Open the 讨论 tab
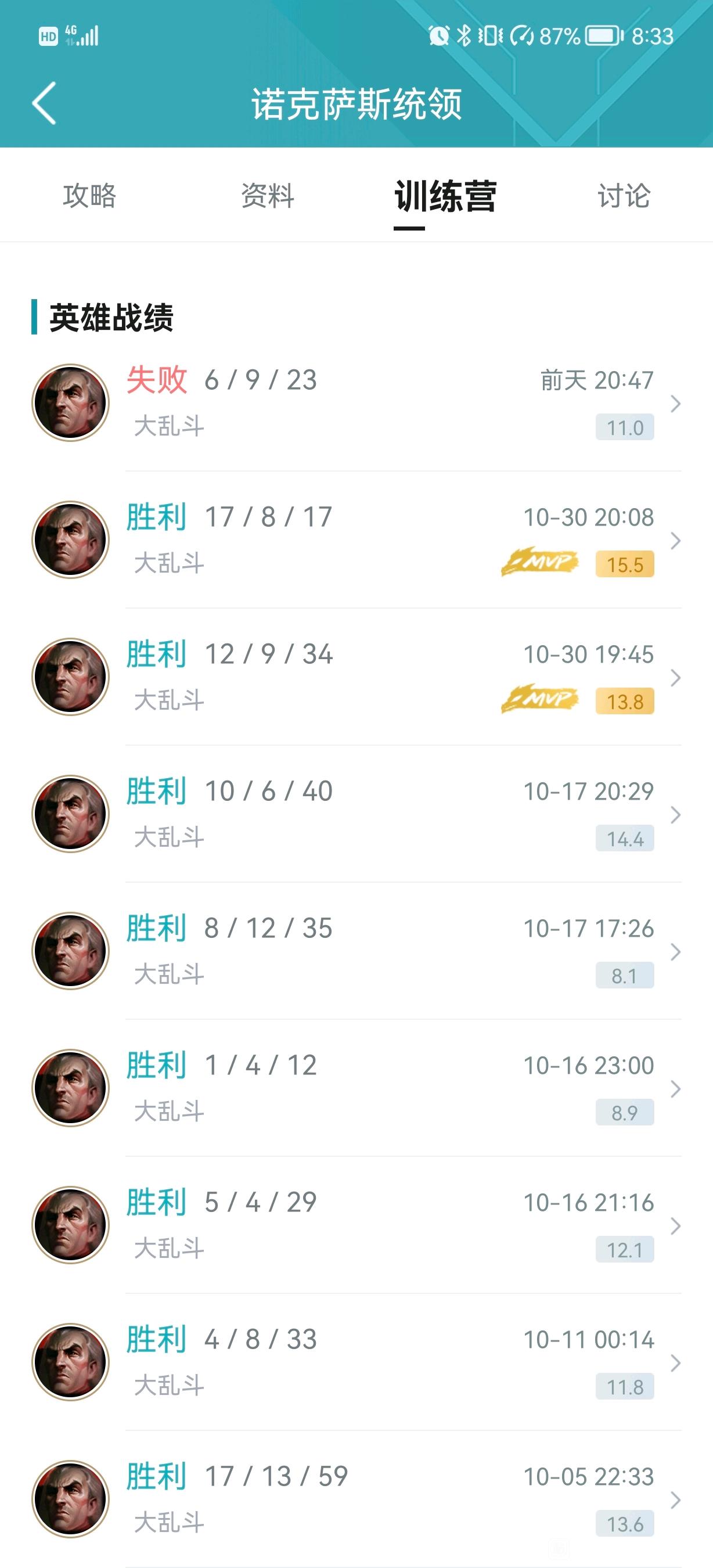Viewport: 713px width, 1568px height. tap(624, 196)
